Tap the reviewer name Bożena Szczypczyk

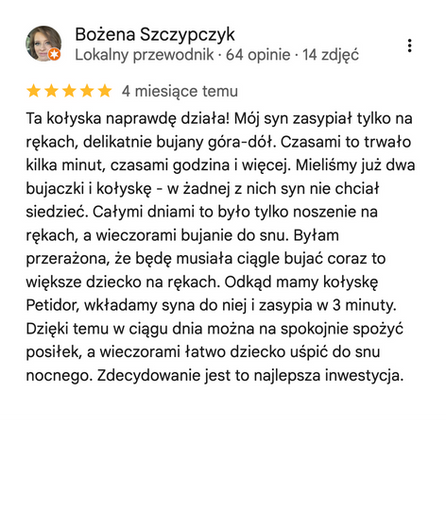(155, 35)
